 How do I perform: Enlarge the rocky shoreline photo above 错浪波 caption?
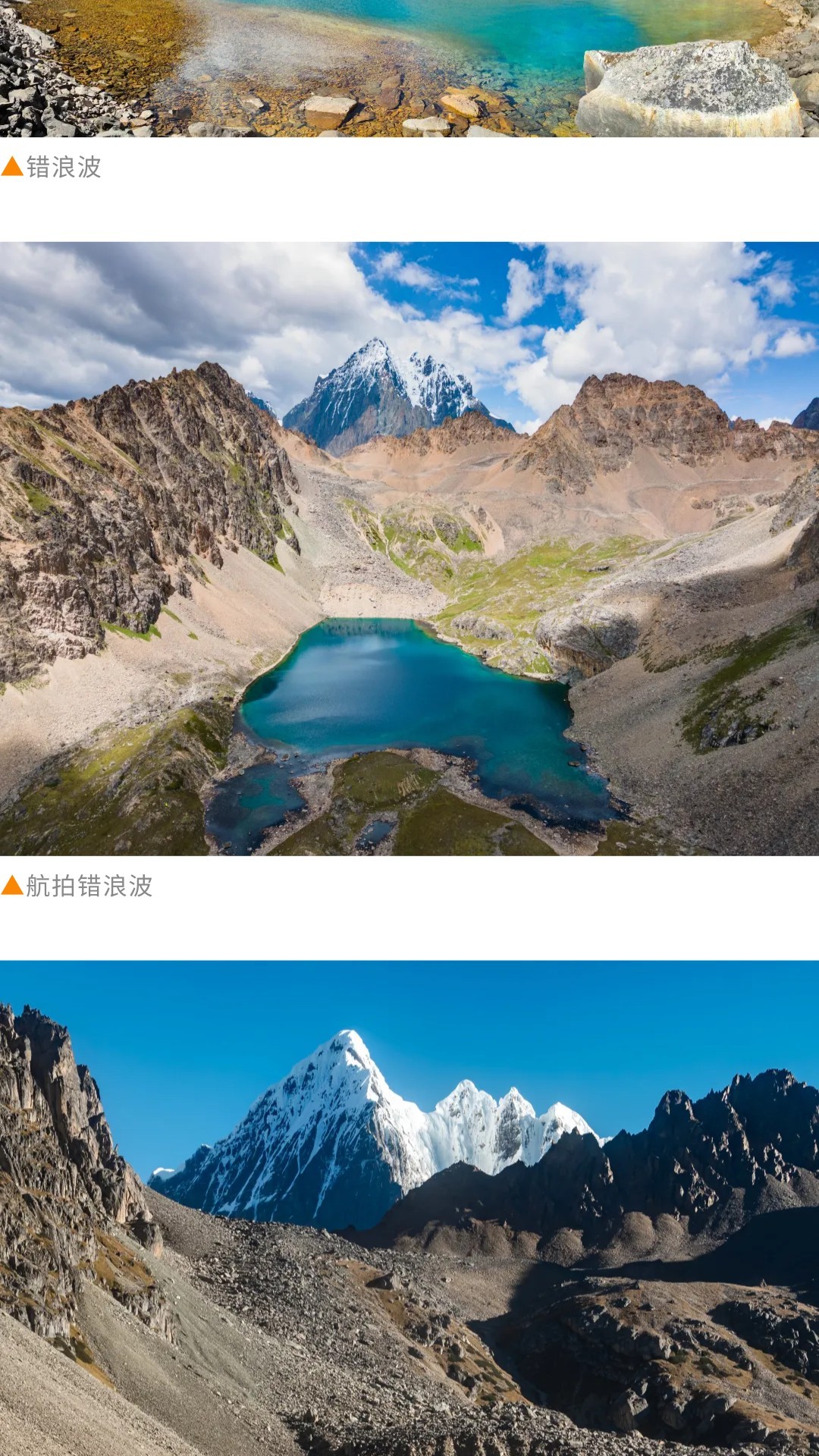(x=409, y=68)
